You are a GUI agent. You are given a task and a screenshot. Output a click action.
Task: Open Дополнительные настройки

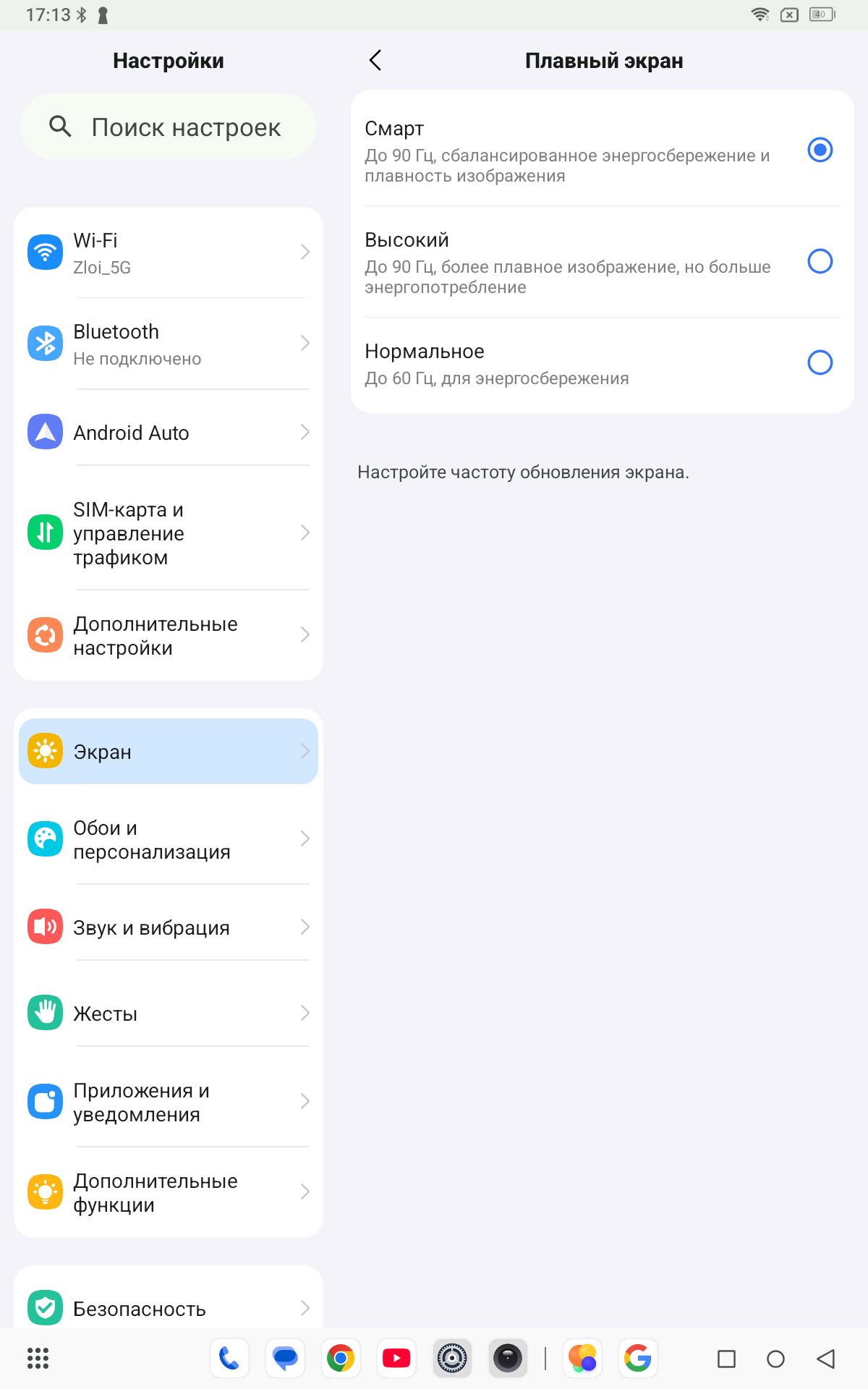click(x=169, y=635)
